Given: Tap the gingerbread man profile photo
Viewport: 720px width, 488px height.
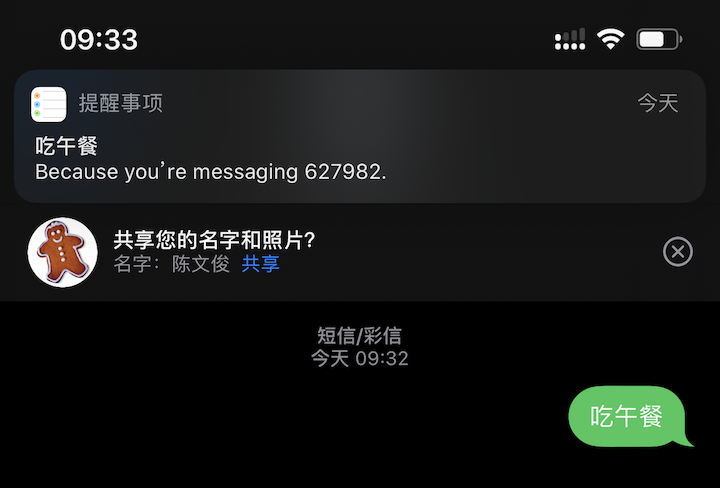Looking at the screenshot, I should [x=63, y=252].
